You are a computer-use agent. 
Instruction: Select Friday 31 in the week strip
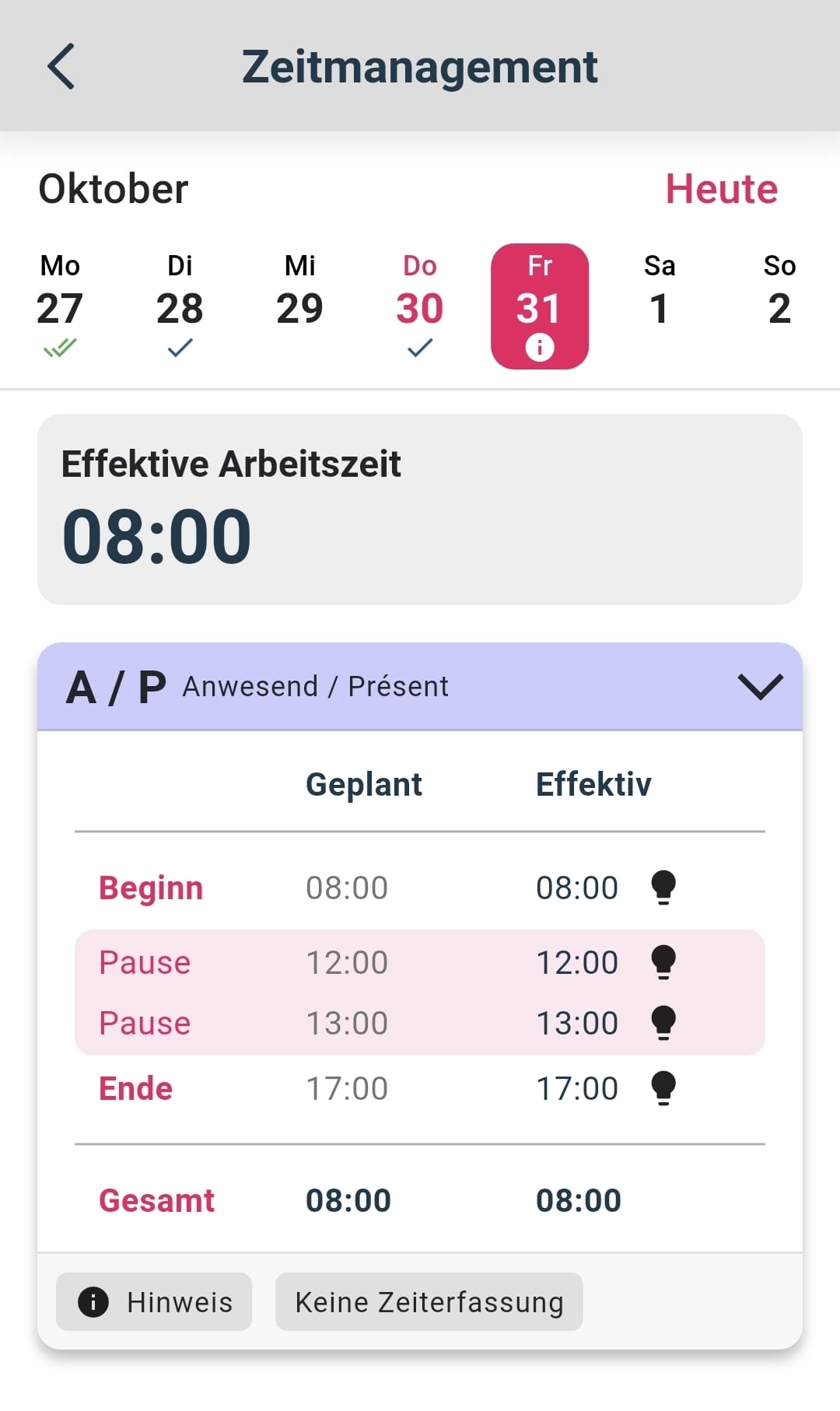tap(539, 306)
